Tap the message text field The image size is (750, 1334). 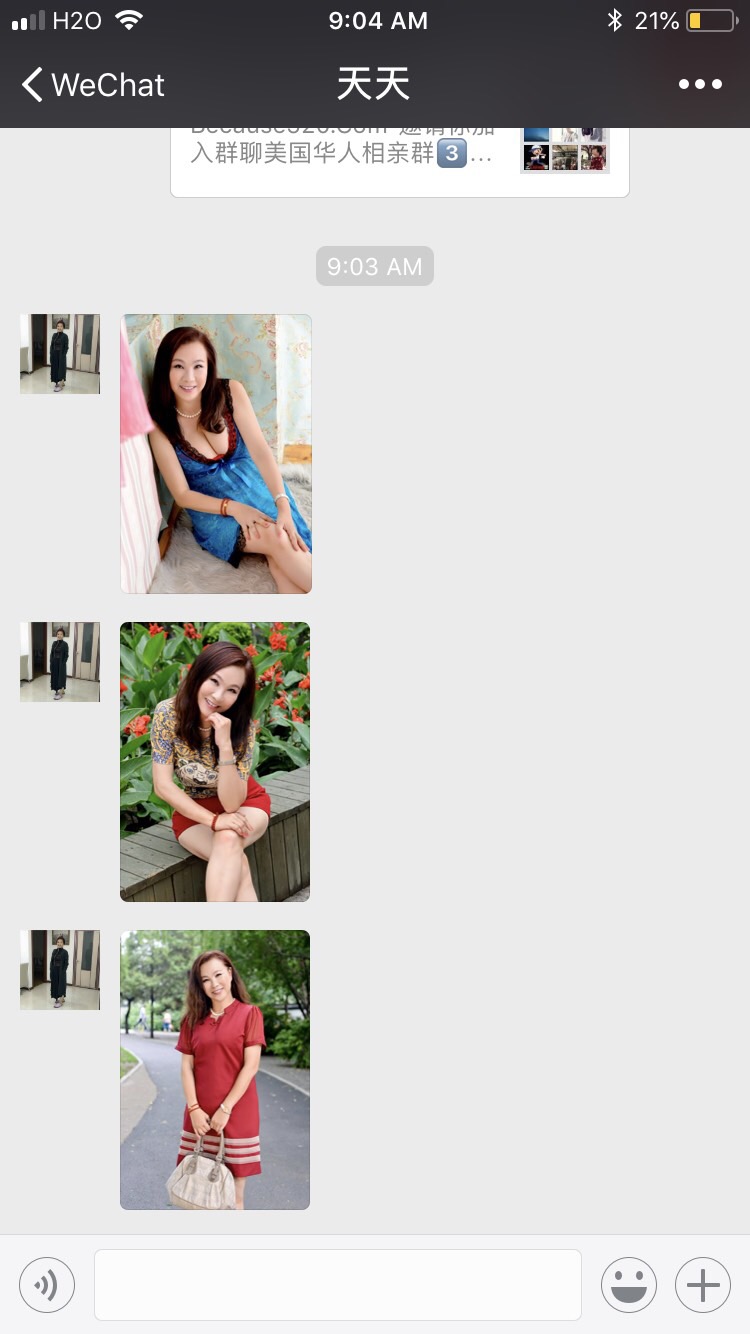[x=338, y=1285]
